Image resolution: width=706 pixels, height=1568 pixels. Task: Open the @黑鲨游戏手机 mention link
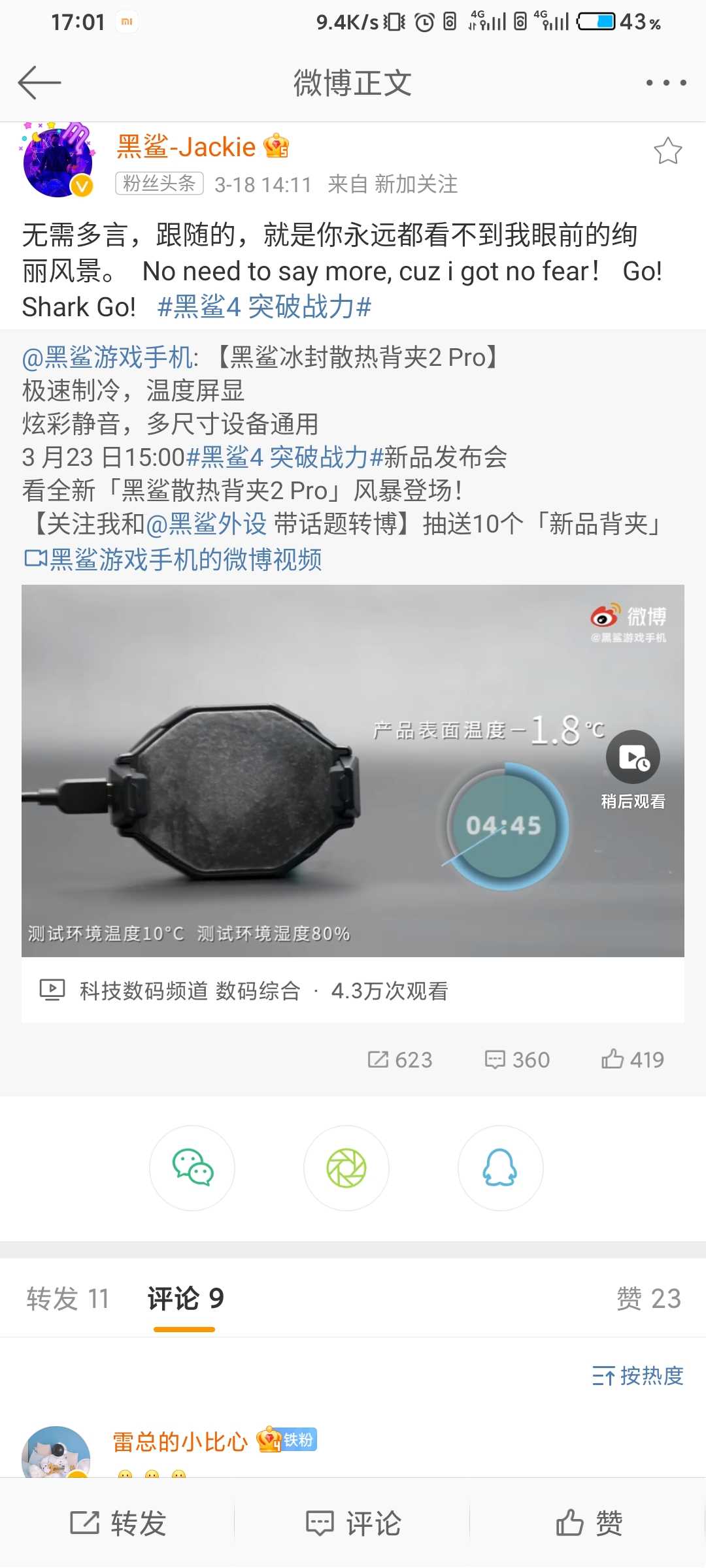coord(108,357)
